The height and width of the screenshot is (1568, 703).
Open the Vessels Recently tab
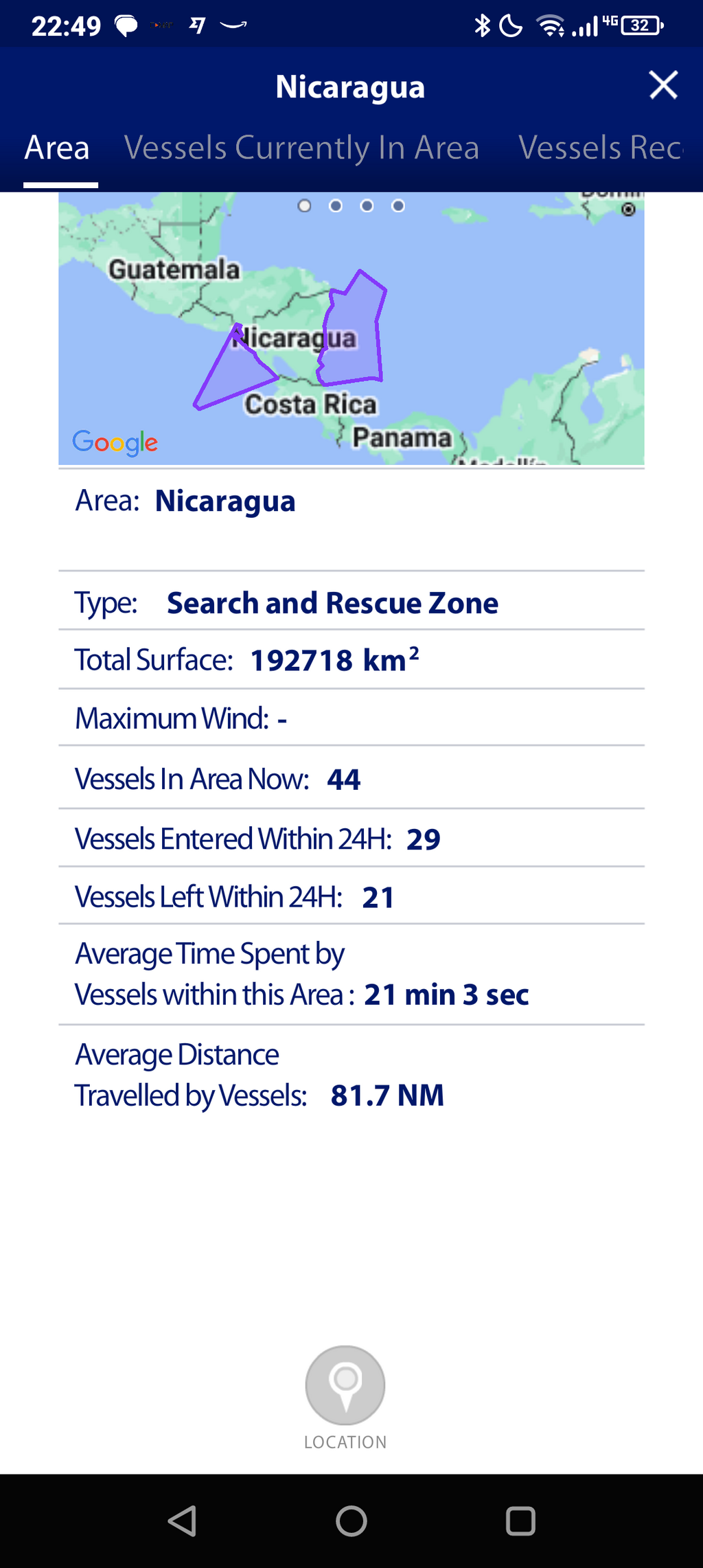pyautogui.click(x=601, y=148)
